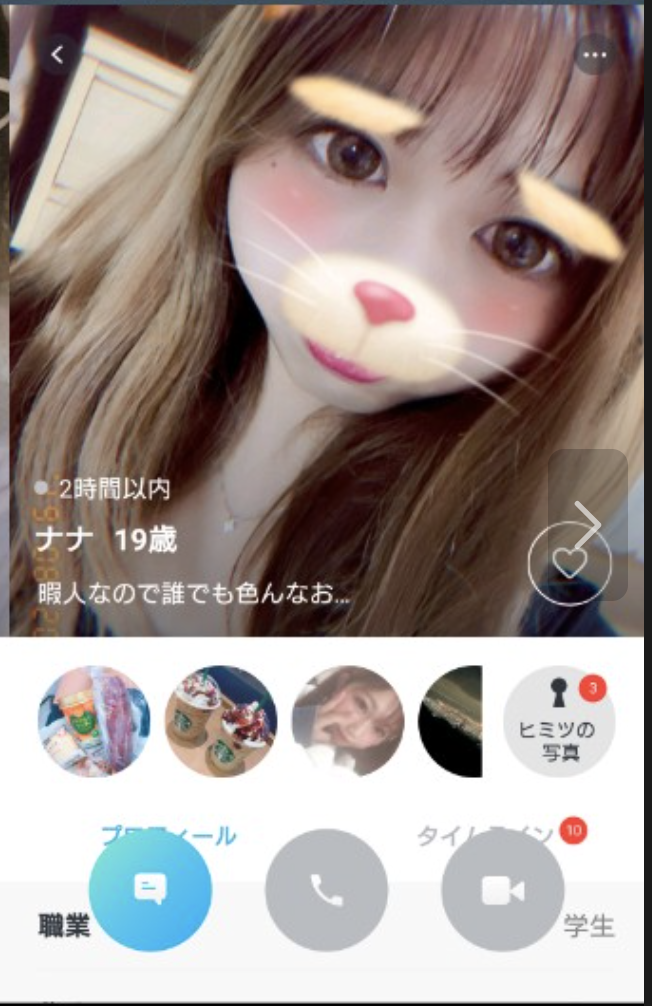Show the next profile with the right chevron
Image resolution: width=652 pixels, height=1006 pixels.
(588, 523)
